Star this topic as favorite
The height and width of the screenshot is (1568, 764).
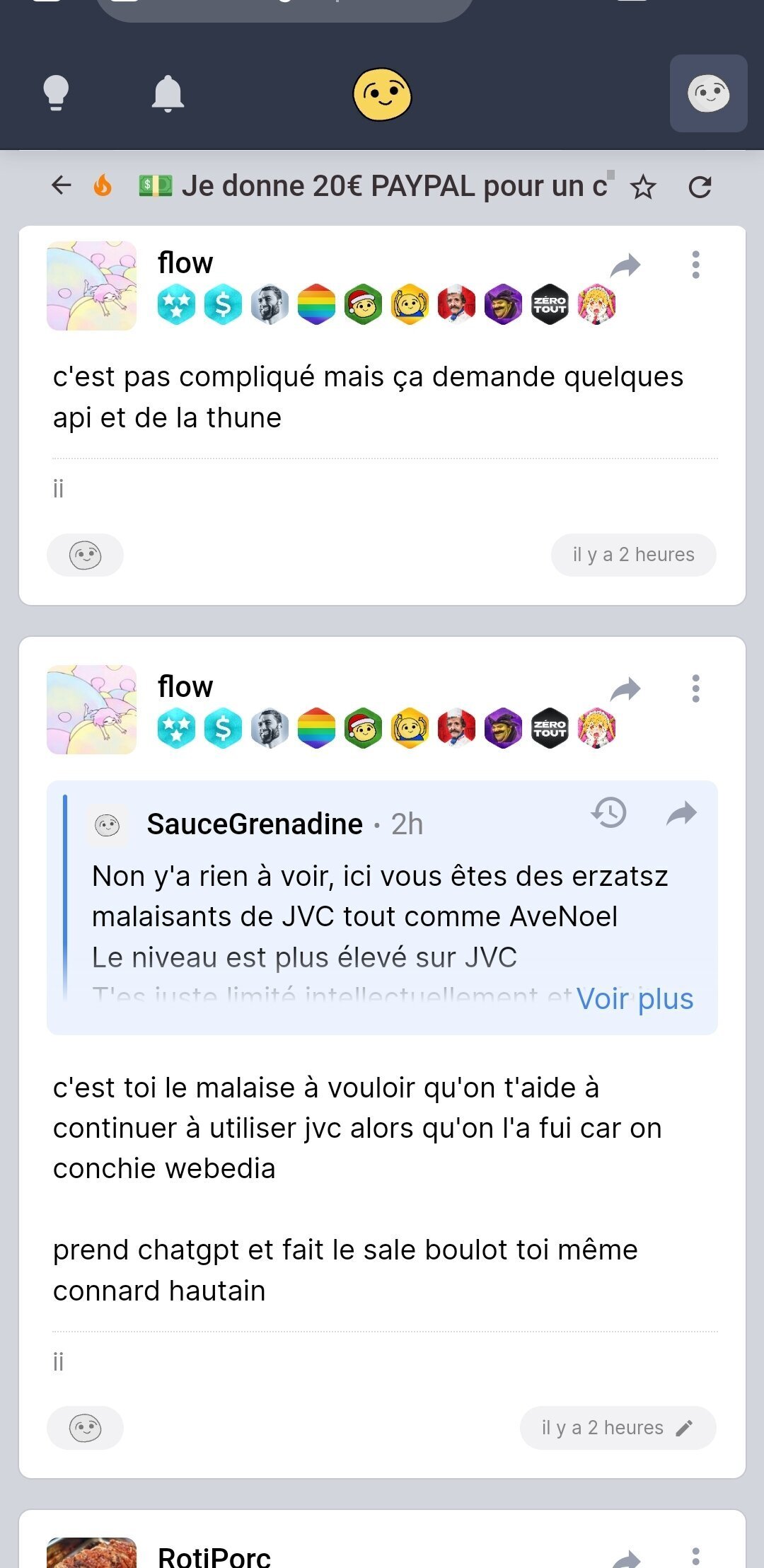pos(643,188)
